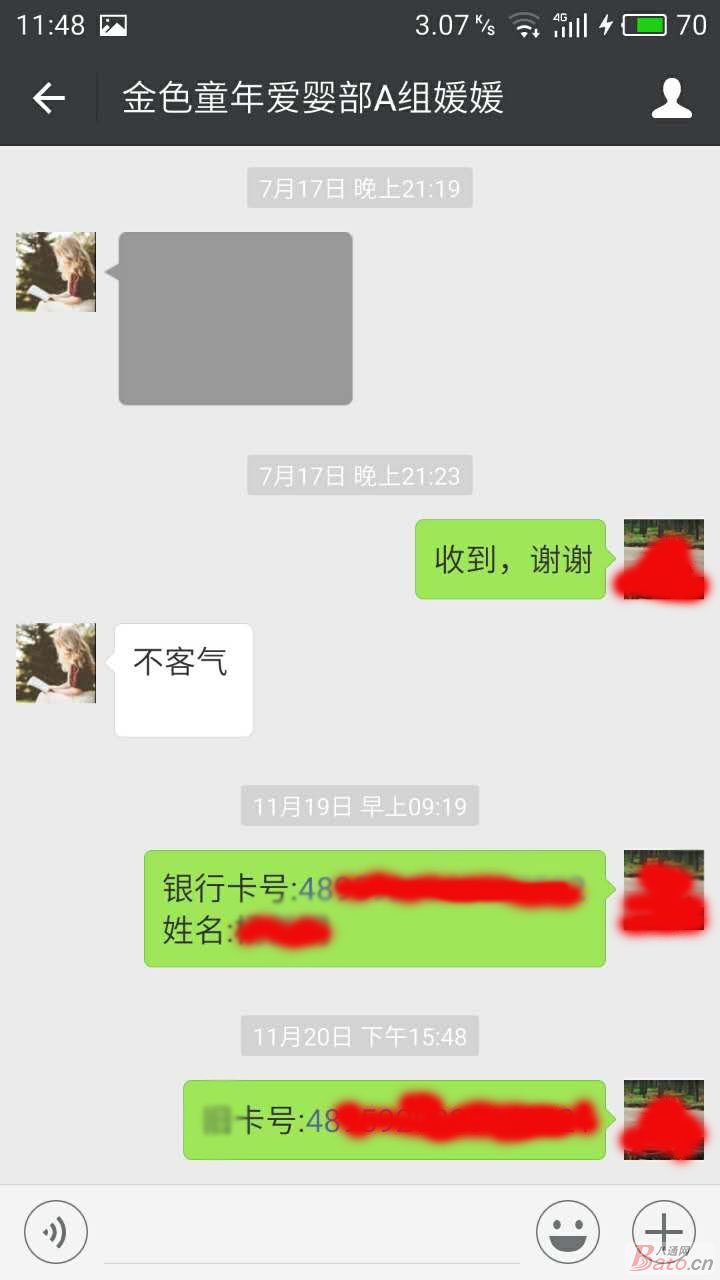Switch to voice message input
720x1280 pixels.
(56, 1231)
